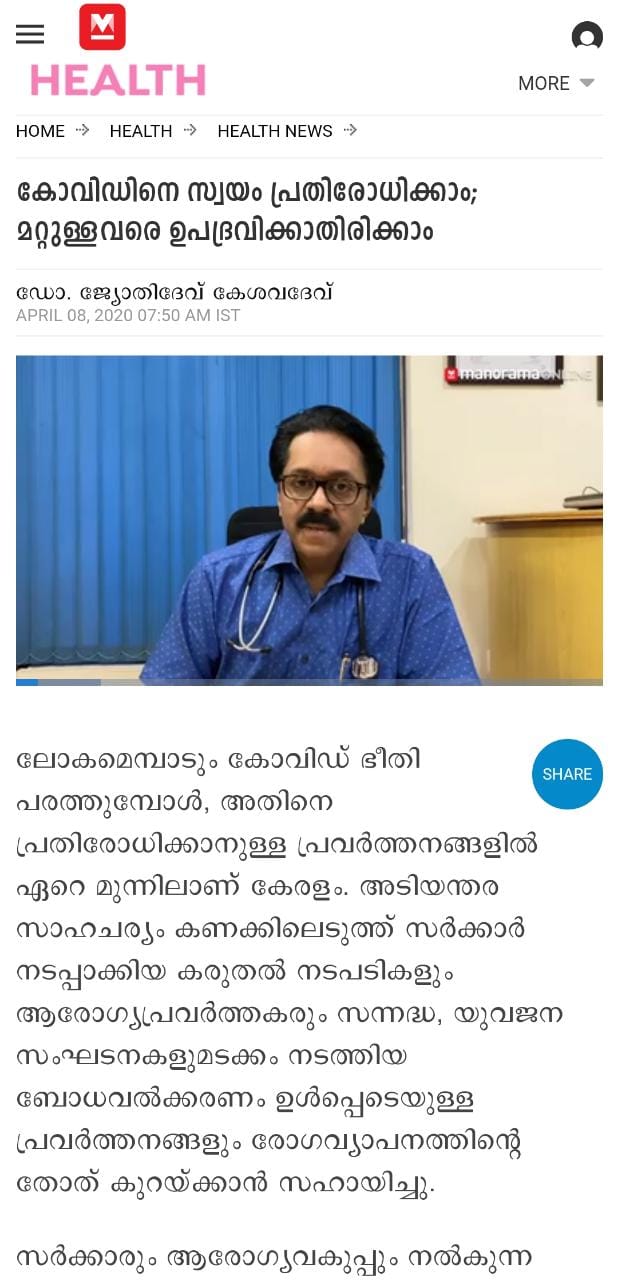Tap the Manorama M logo
Image resolution: width=618 pixels, height=1280 pixels.
pyautogui.click(x=102, y=27)
